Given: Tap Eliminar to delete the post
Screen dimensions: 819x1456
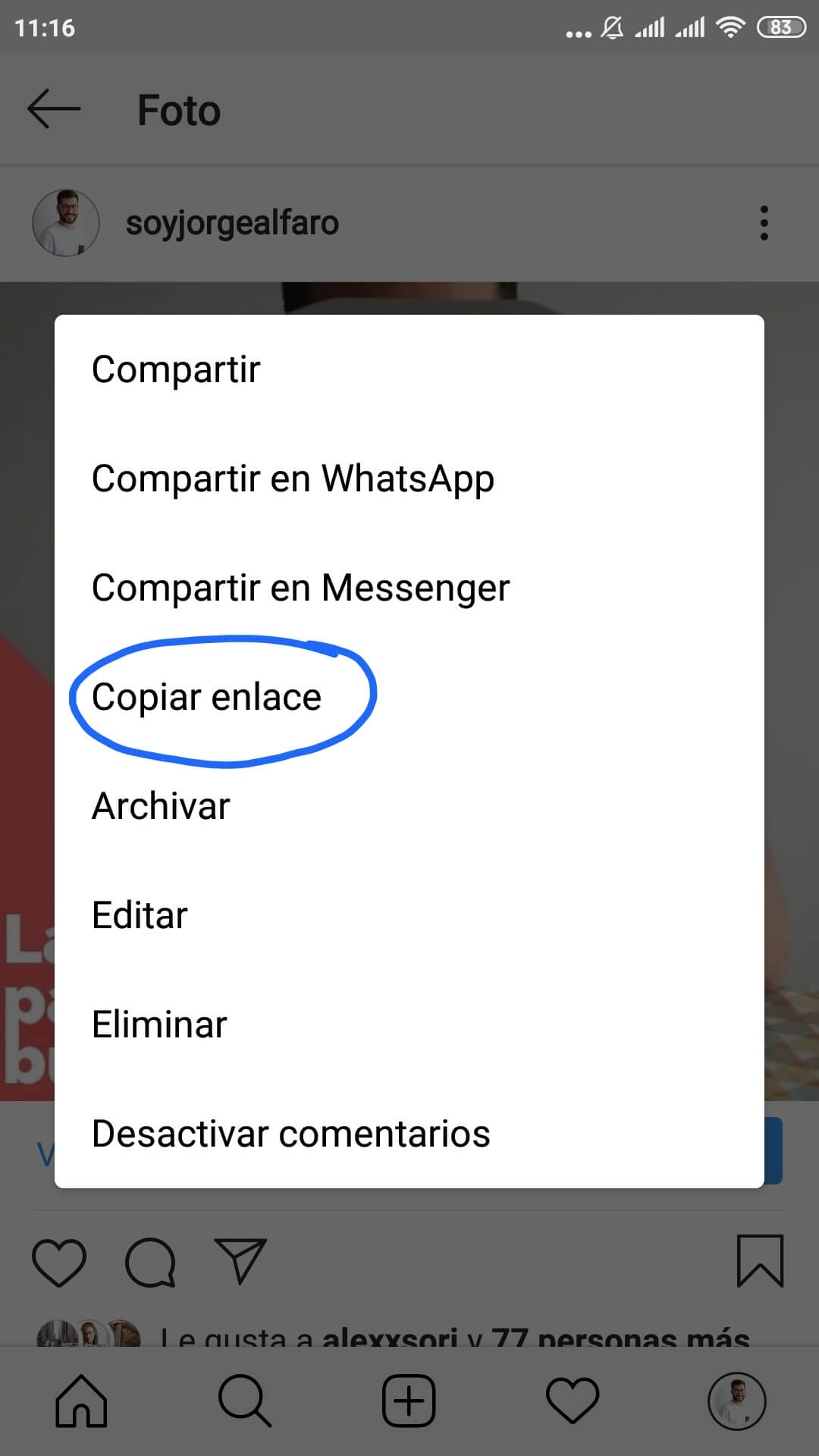Looking at the screenshot, I should (x=159, y=1025).
